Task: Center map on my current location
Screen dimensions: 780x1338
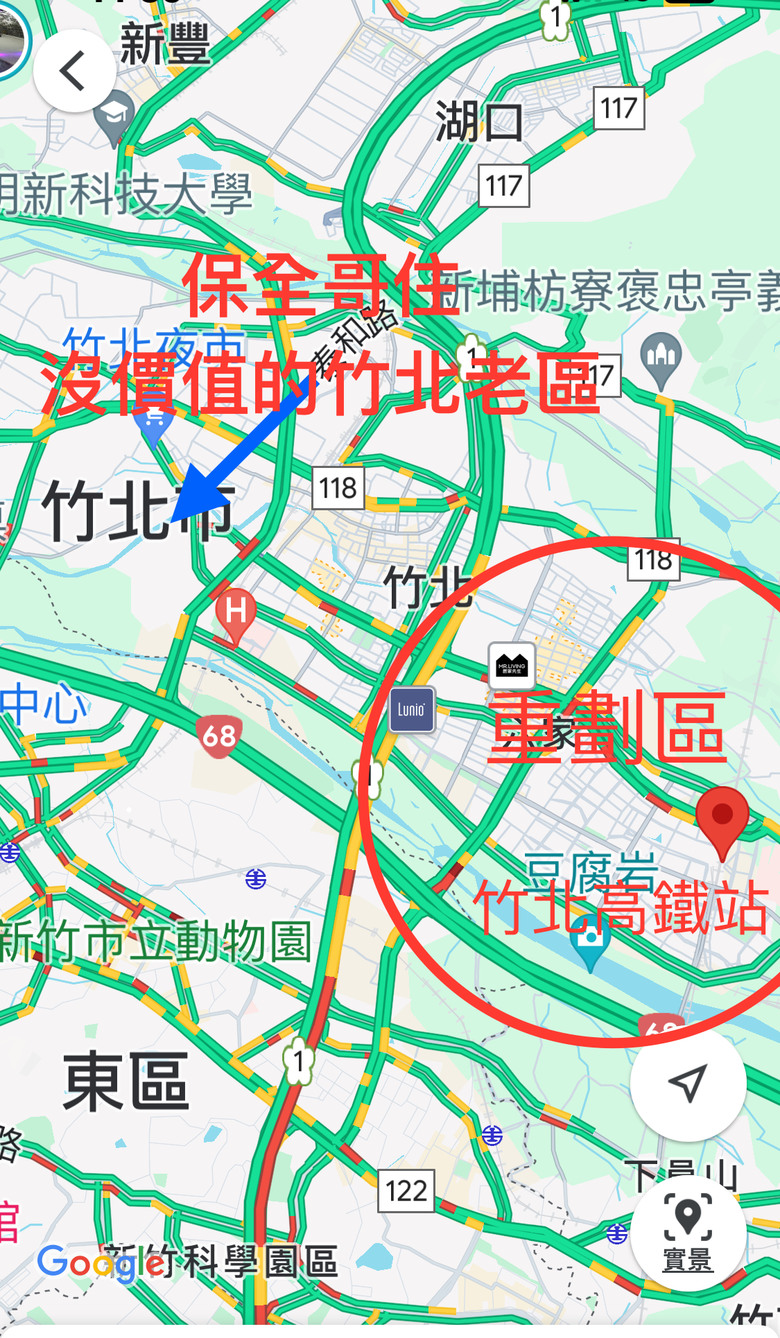Action: 688,1082
